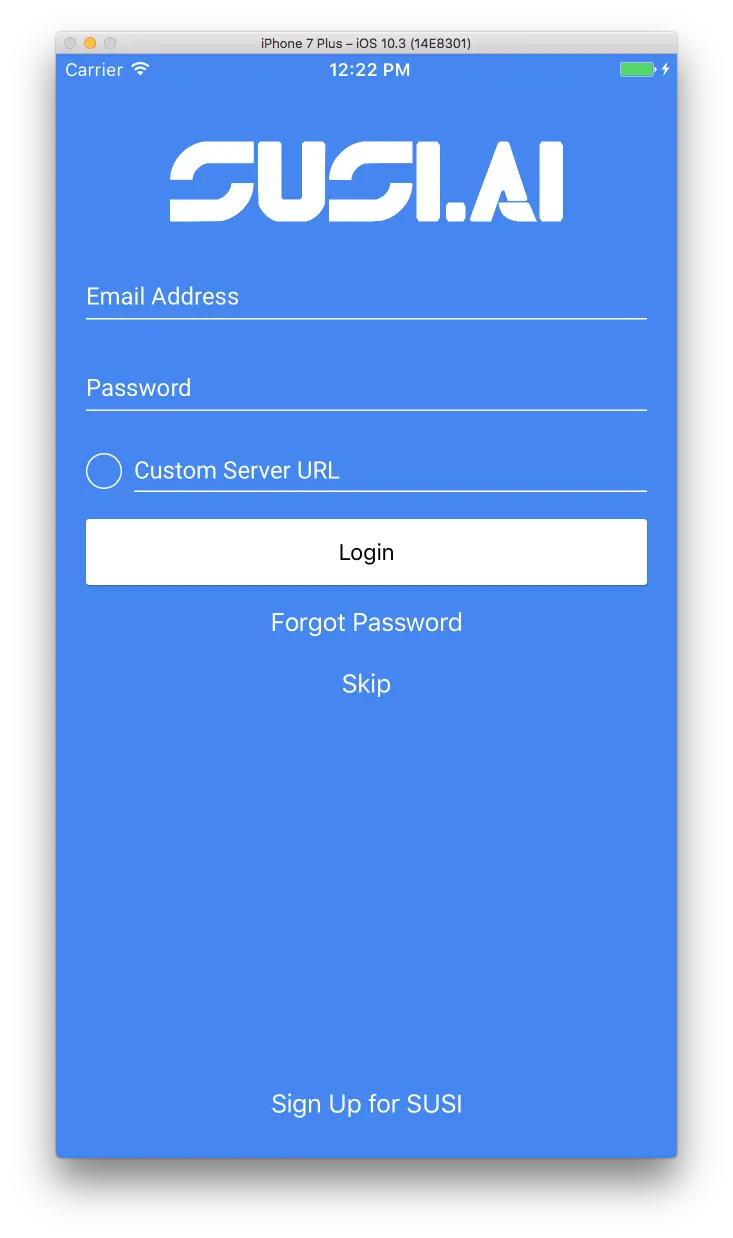733x1238 pixels.
Task: Select the Custom Server URL field
Action: pos(390,471)
